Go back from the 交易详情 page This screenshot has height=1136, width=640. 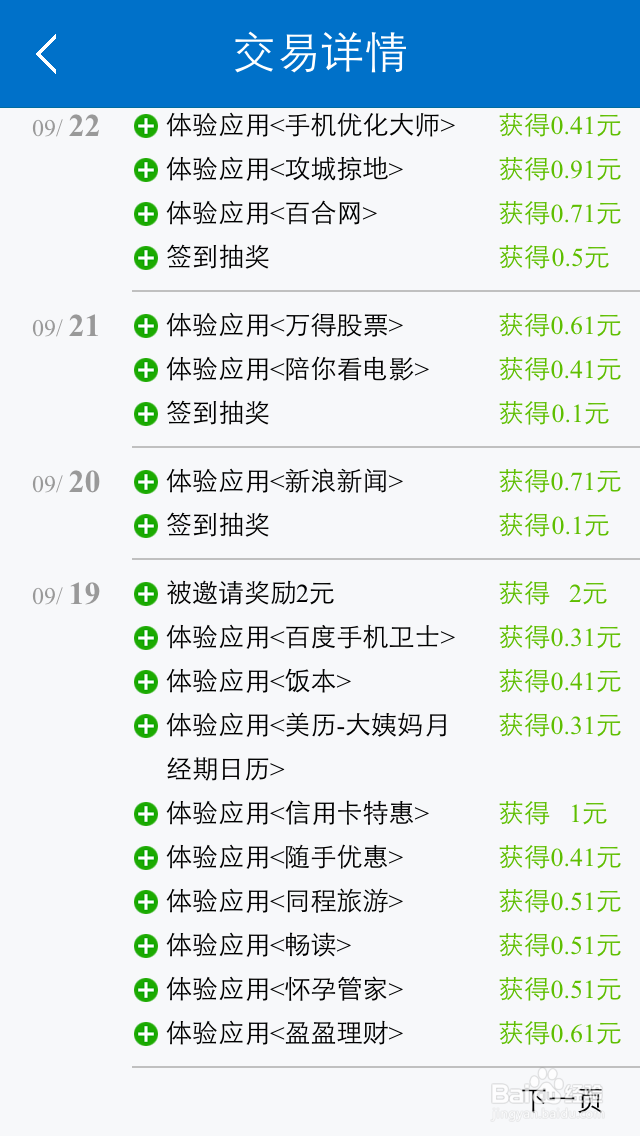(46, 54)
